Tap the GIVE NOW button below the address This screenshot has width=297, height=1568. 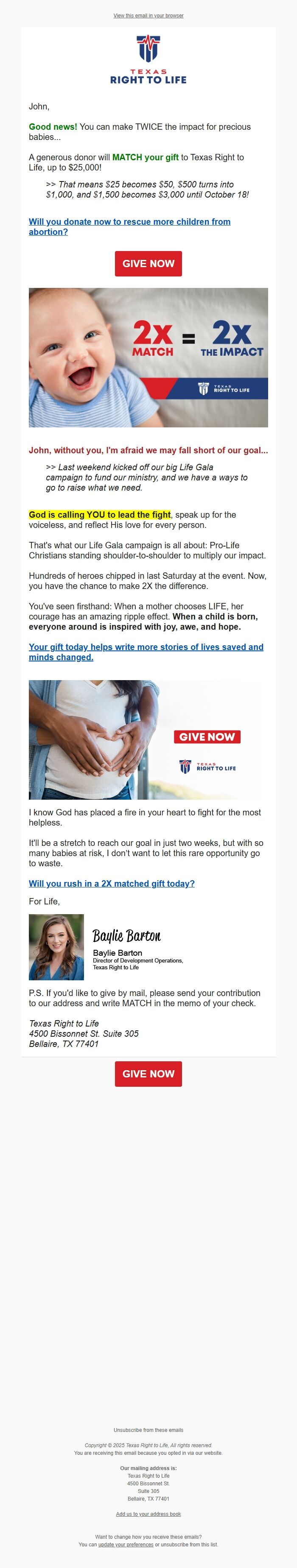148,1074
